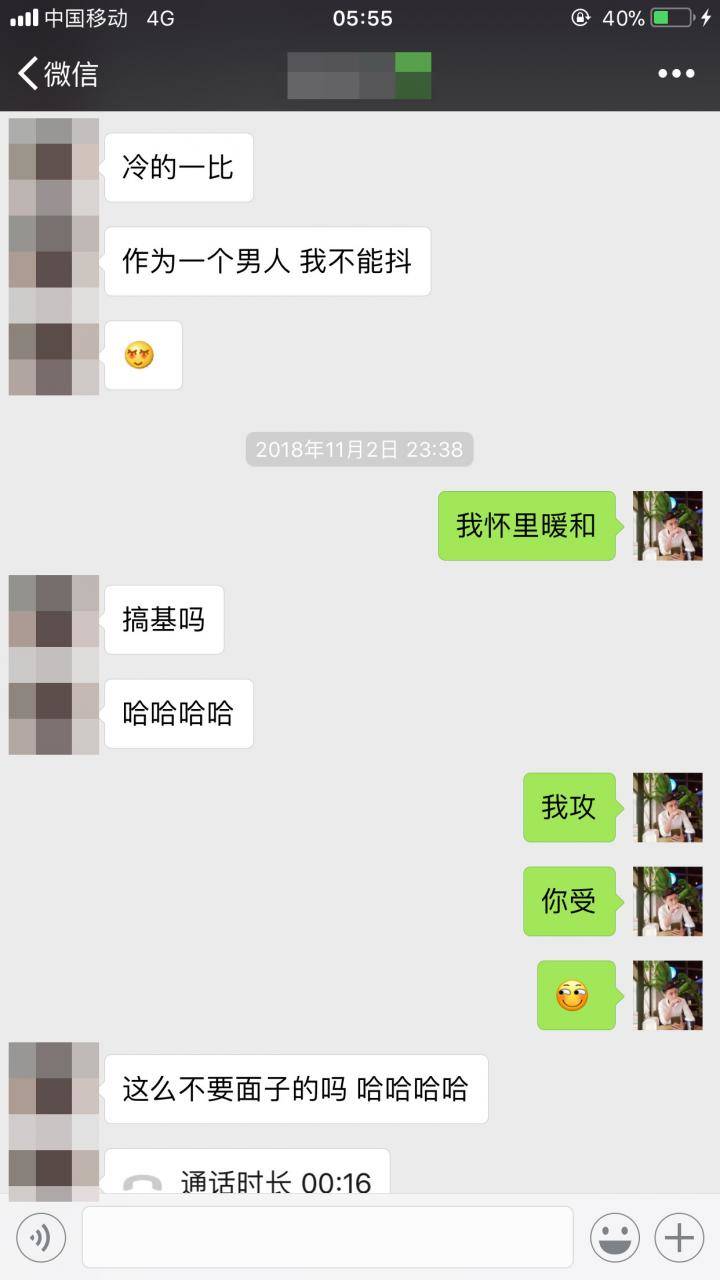
Task: Tap the cellular signal bars icon
Action: [21, 17]
